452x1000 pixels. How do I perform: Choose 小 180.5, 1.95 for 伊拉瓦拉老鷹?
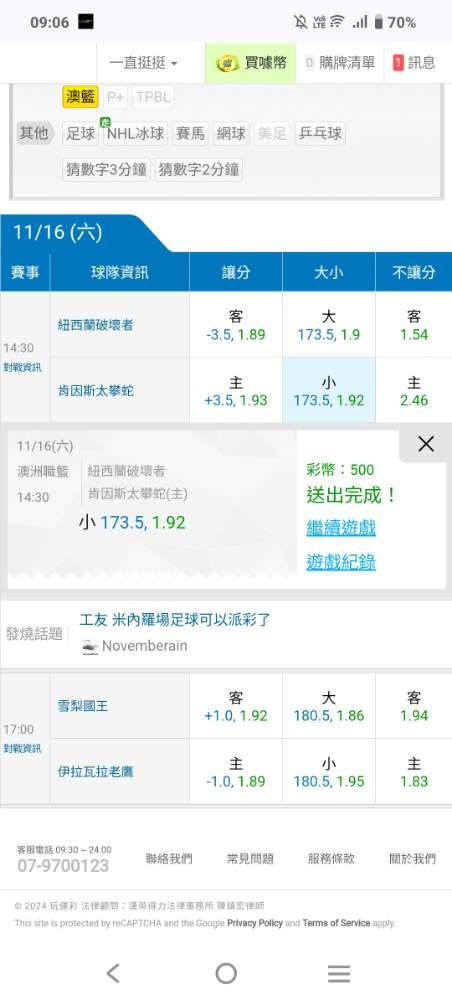coord(328,772)
